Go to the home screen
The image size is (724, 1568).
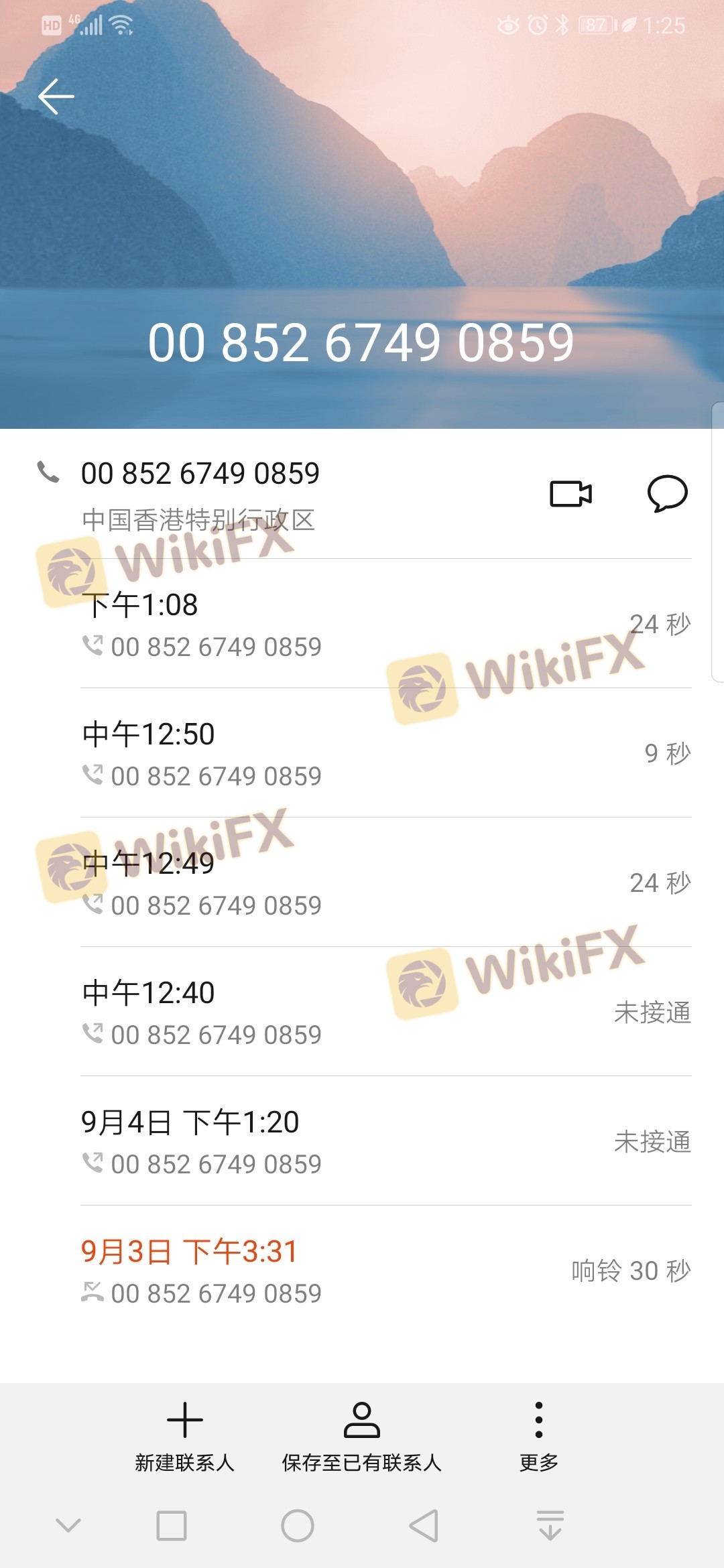point(298,1526)
